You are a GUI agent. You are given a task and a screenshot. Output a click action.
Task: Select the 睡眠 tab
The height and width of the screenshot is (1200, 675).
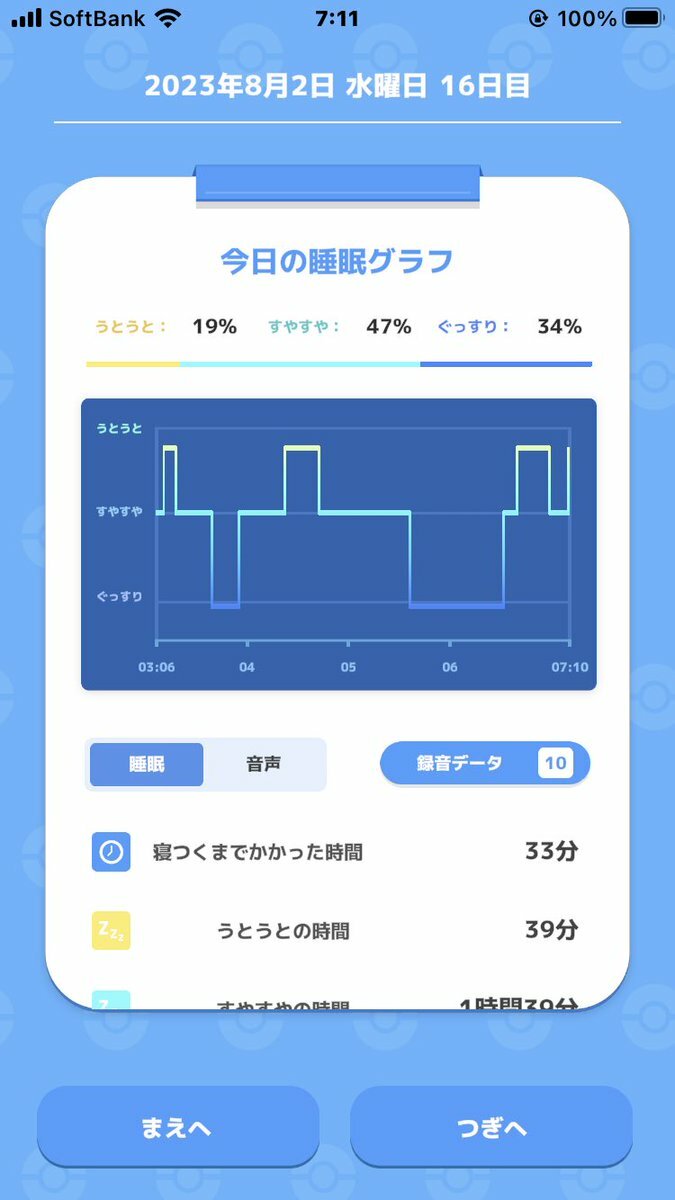pyautogui.click(x=147, y=765)
